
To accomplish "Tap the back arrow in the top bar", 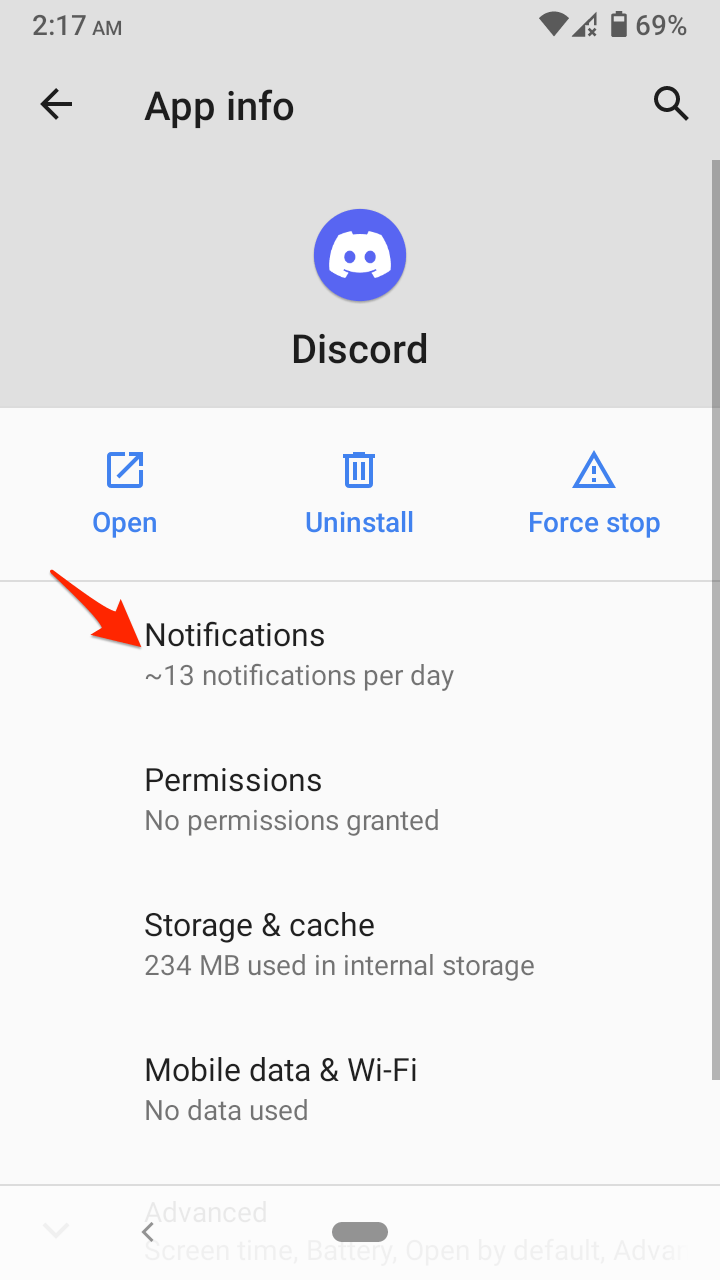I will click(x=56, y=104).
